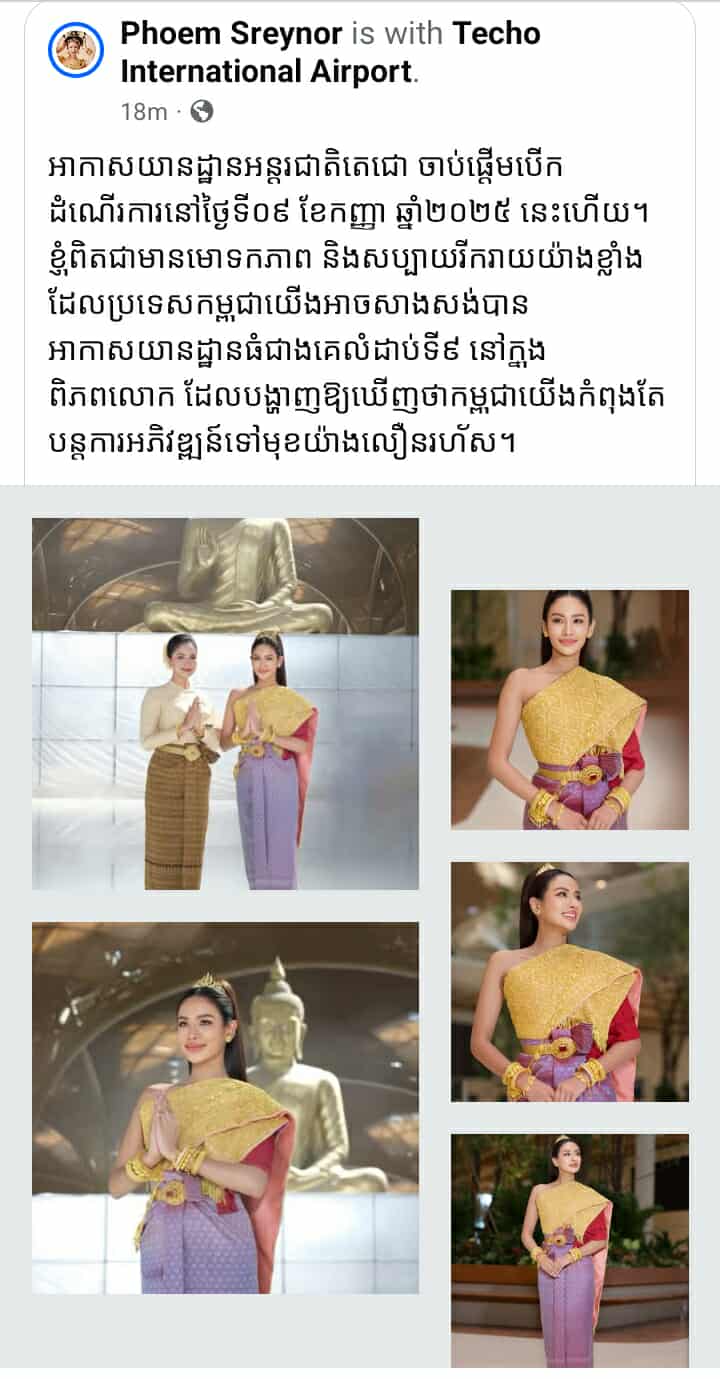Open Phoem Sreynor's profile picture
This screenshot has width=720, height=1379.
pyautogui.click(x=76, y=50)
